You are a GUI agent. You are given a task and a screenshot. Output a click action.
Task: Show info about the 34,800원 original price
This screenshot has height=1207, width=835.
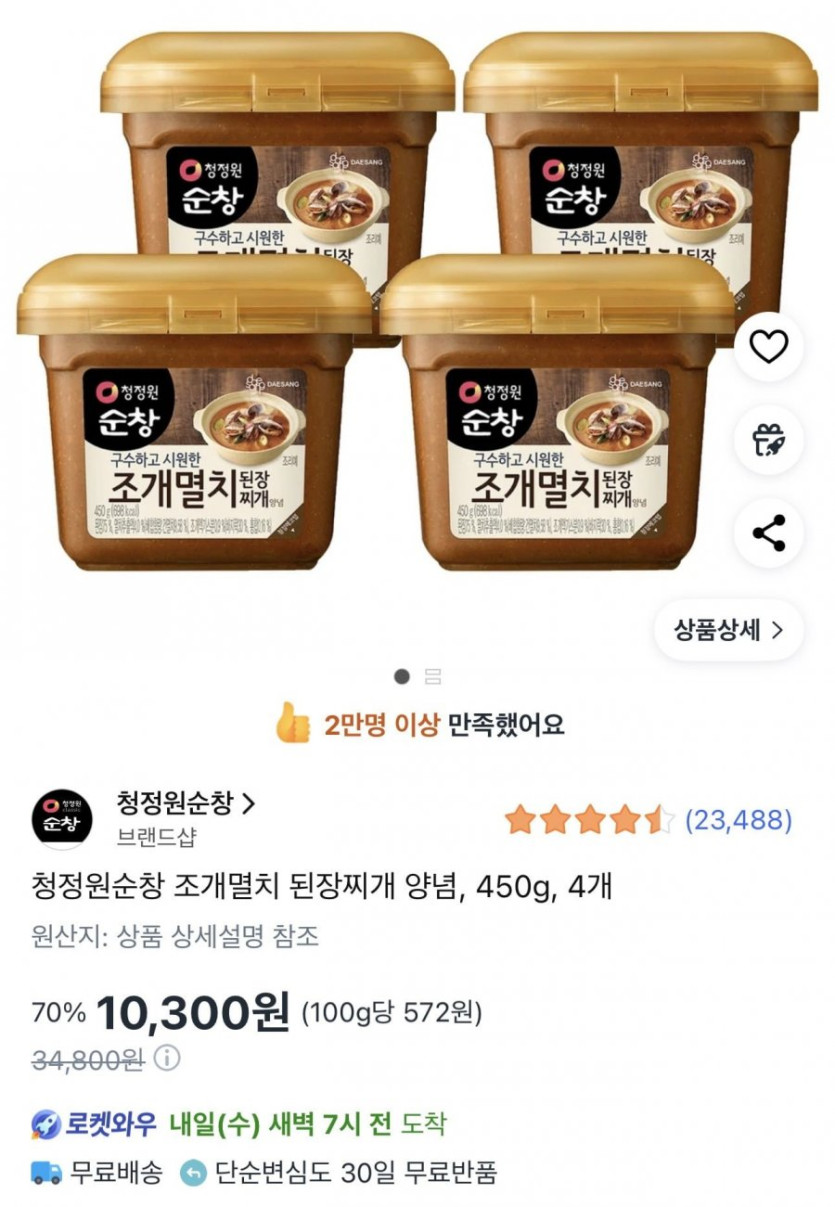point(167,1058)
